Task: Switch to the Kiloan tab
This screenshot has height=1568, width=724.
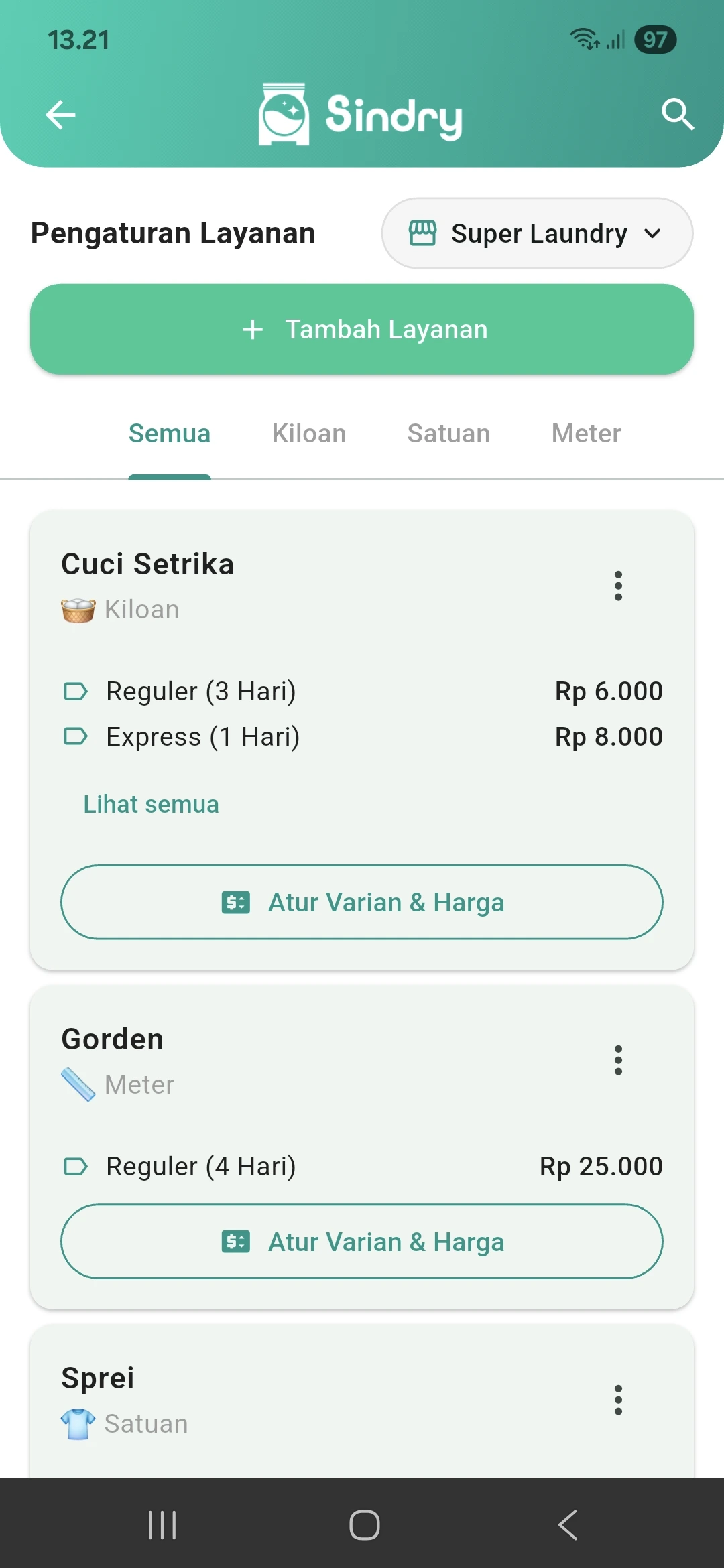Action: [308, 433]
